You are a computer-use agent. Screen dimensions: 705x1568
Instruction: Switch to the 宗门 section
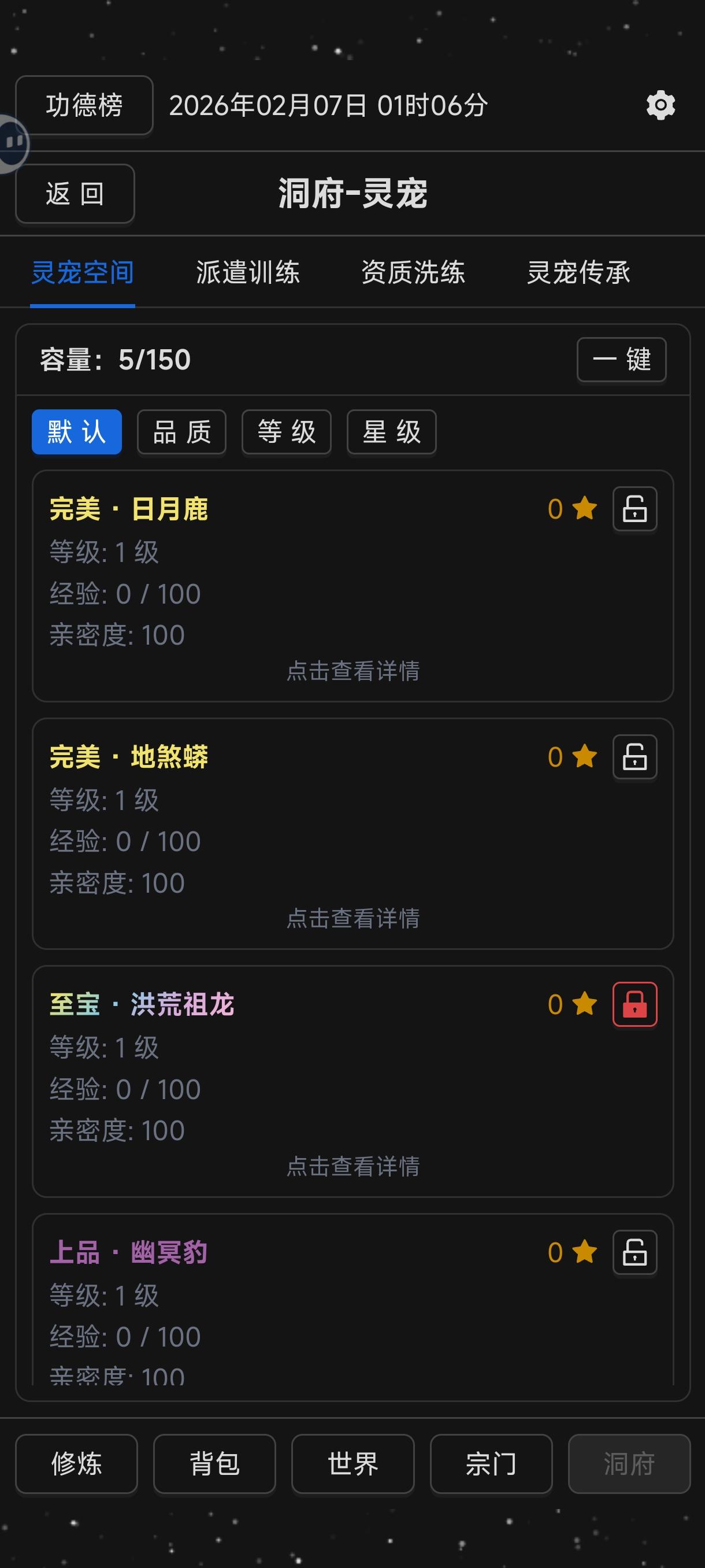491,1464
